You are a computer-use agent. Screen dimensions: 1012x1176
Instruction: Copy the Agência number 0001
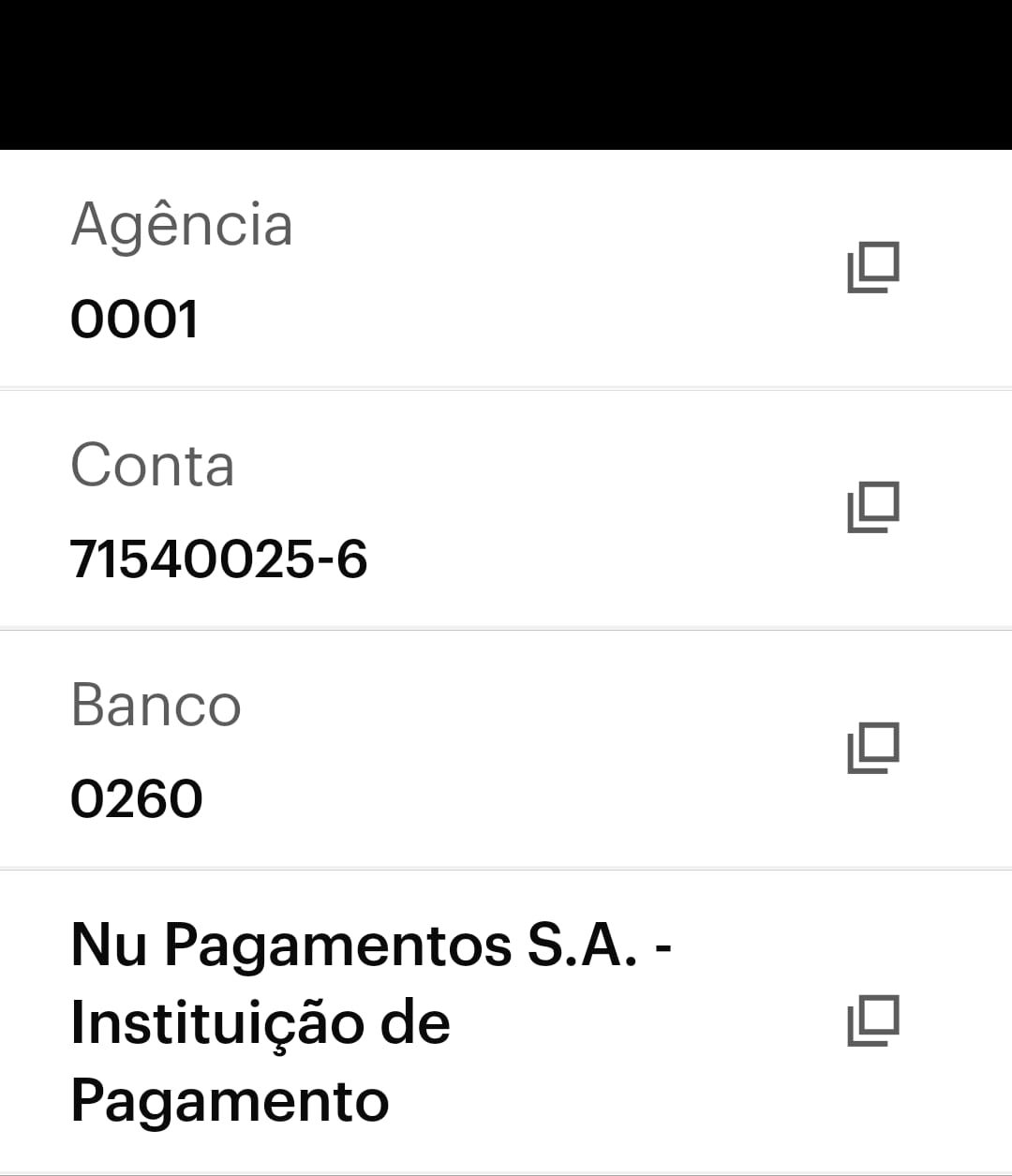pos(873,268)
